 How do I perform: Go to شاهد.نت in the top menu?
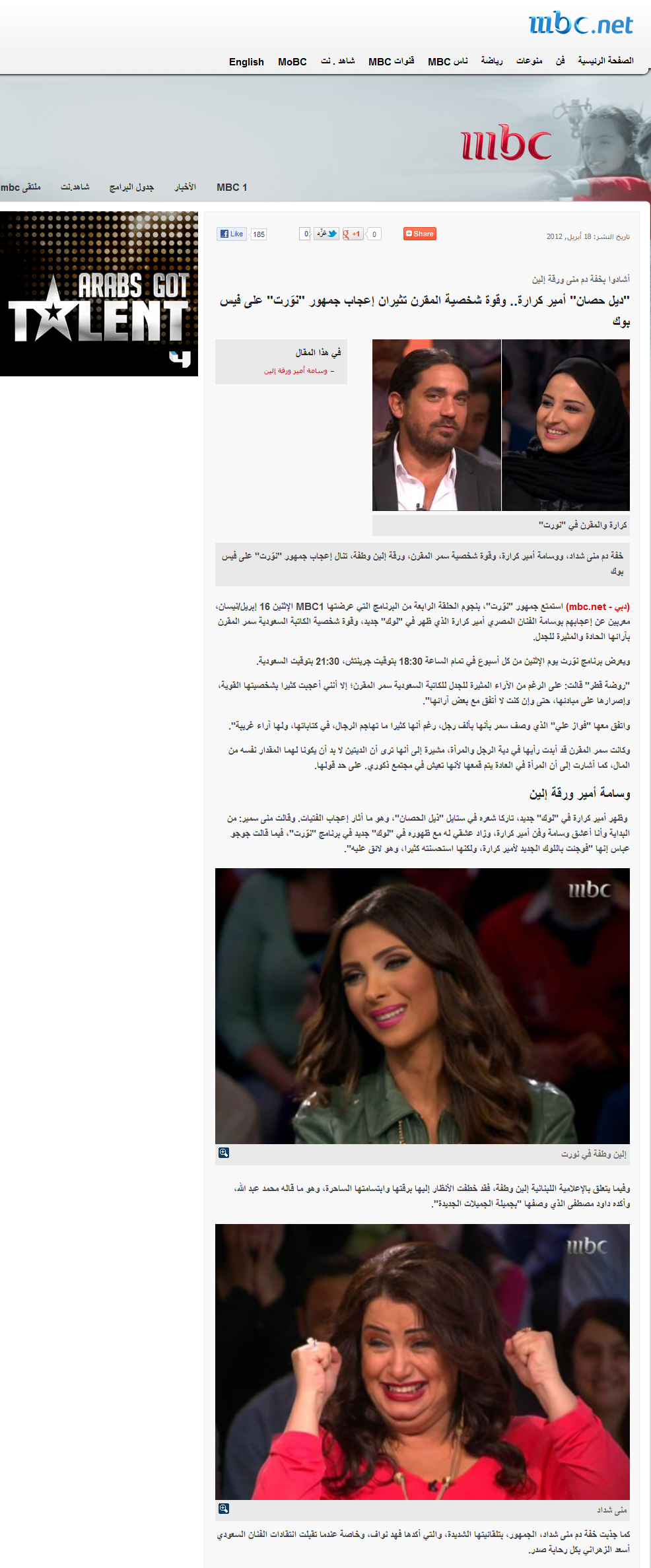(338, 61)
